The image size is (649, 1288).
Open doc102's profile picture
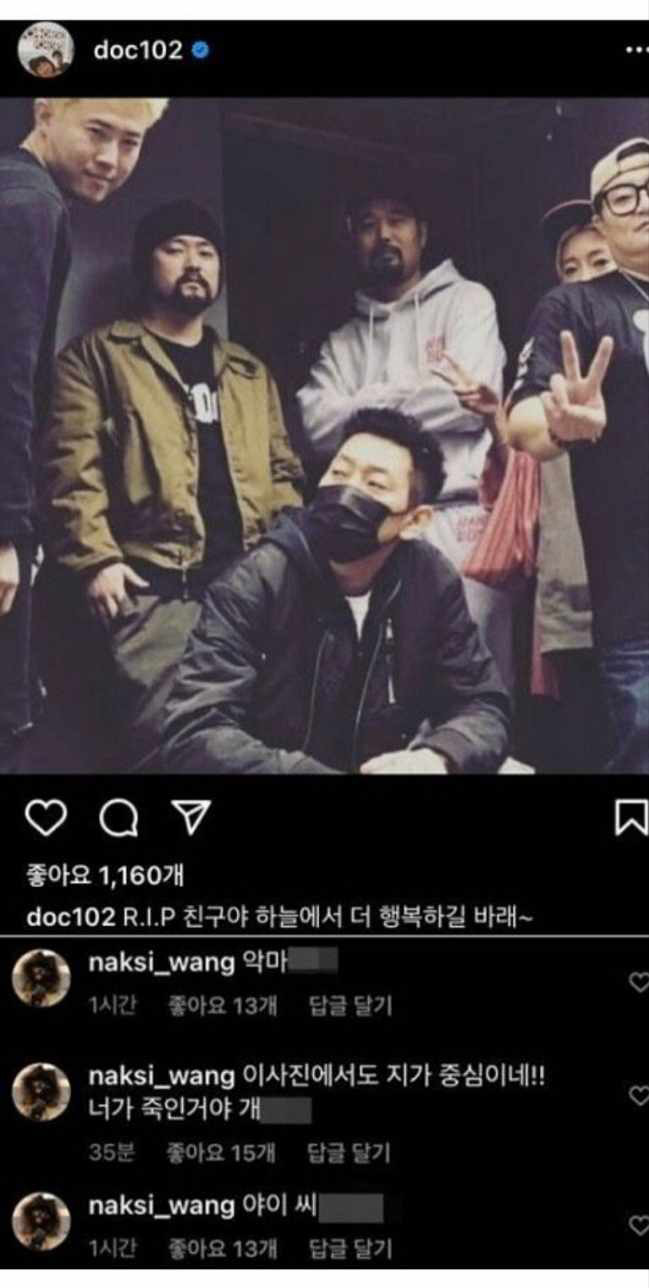tap(46, 51)
